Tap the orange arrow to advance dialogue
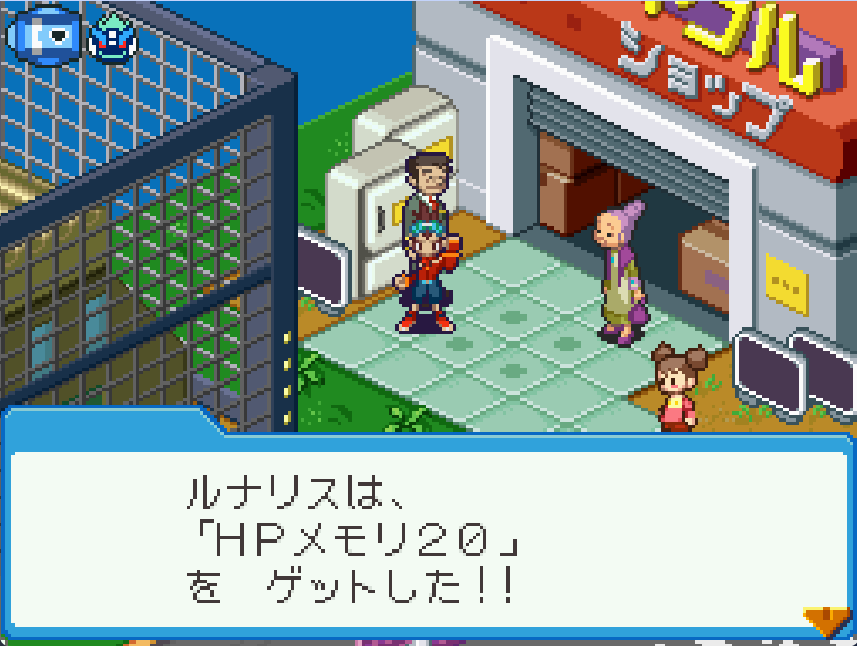Screen dimensions: 857x646 click(x=826, y=622)
